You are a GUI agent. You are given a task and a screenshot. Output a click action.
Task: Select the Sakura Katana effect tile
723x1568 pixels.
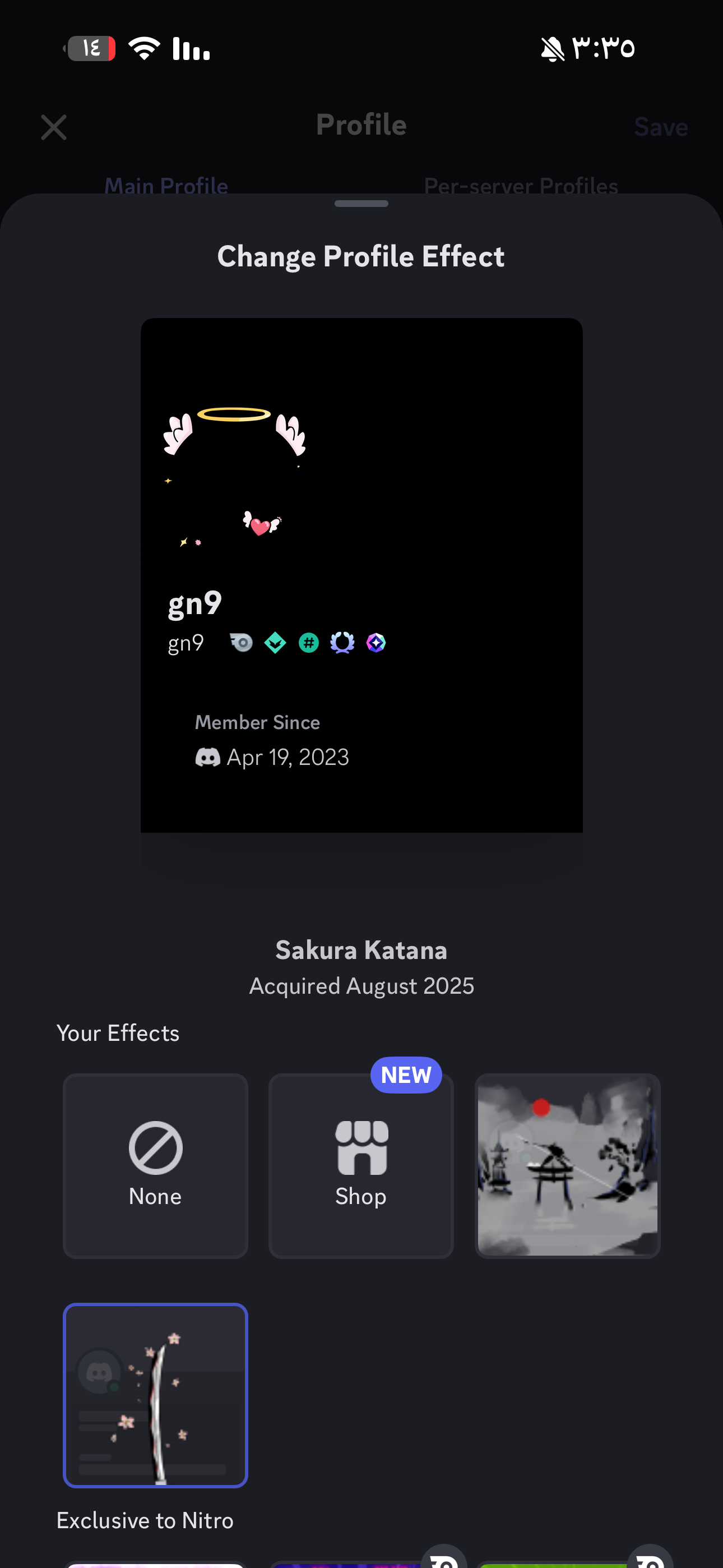tap(155, 1395)
